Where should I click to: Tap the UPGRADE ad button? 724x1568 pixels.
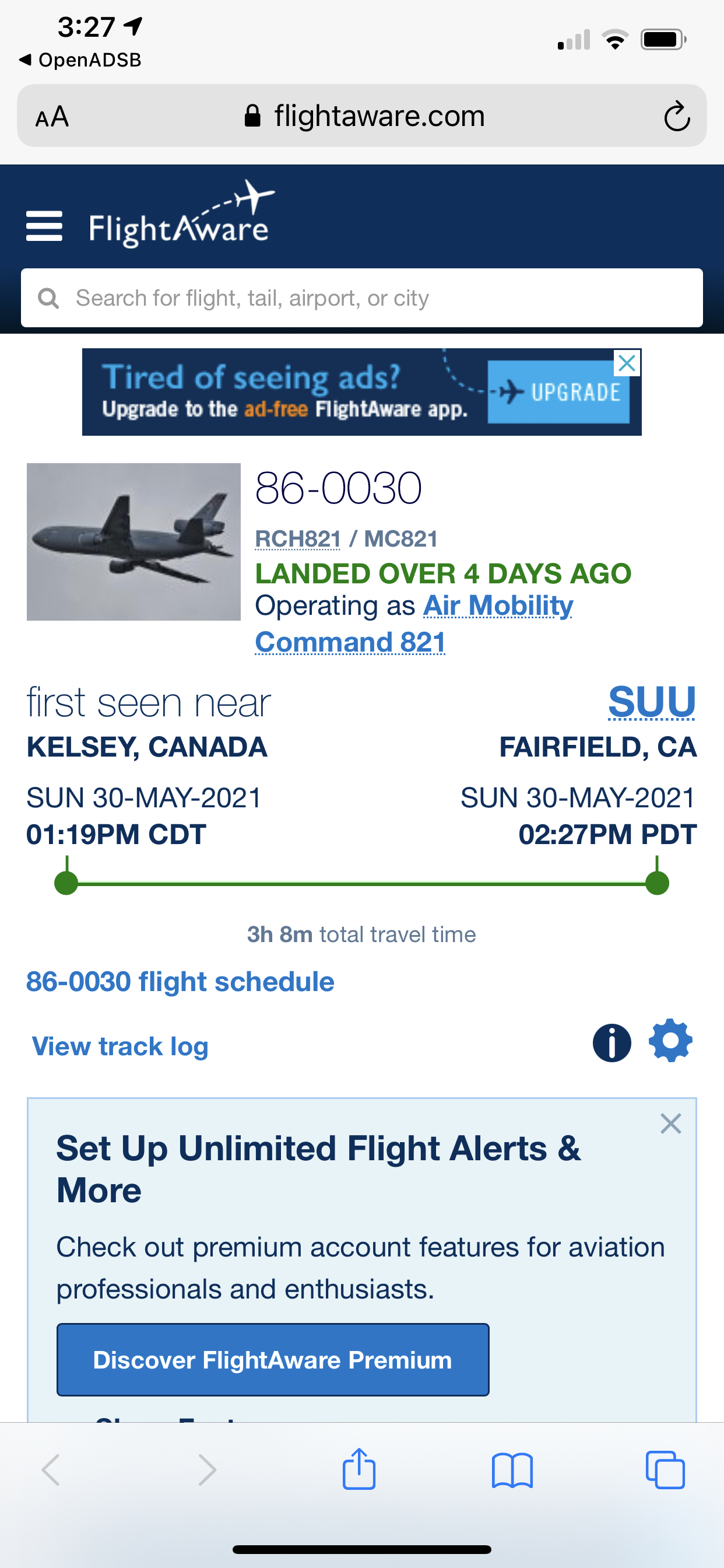(x=558, y=392)
